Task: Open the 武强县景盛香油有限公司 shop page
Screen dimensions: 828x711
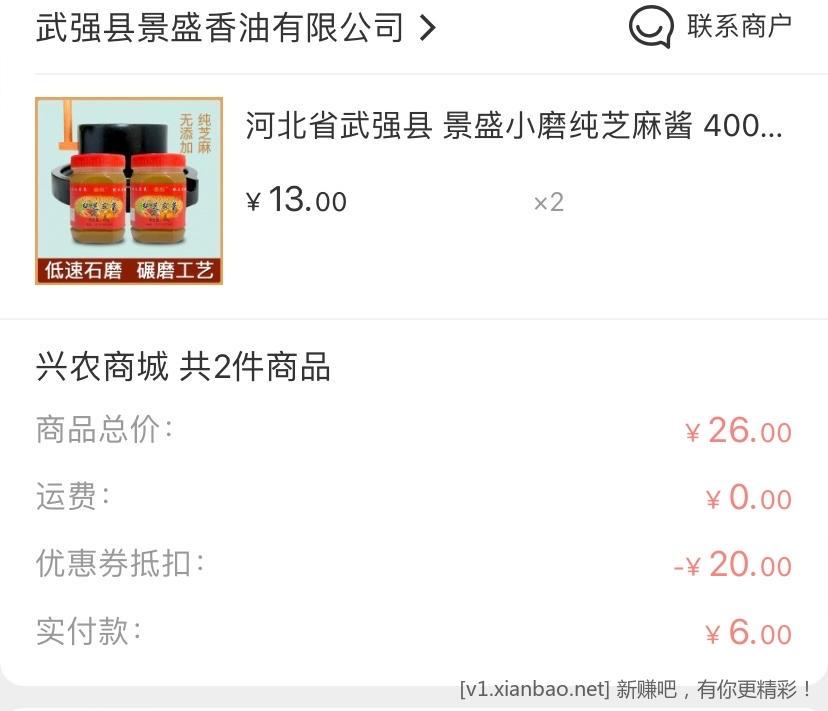Action: [235, 28]
